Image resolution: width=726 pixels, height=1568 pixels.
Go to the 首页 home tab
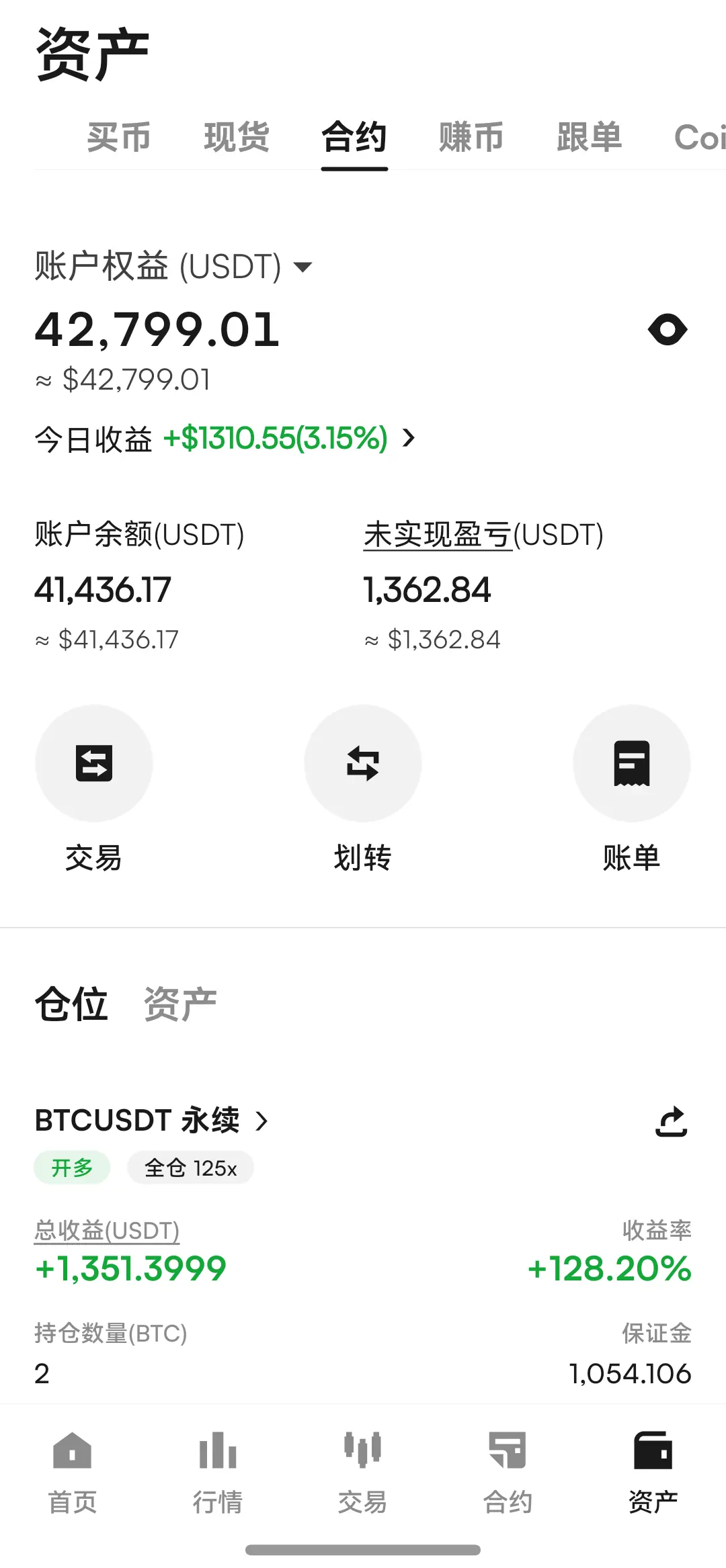tap(73, 1473)
